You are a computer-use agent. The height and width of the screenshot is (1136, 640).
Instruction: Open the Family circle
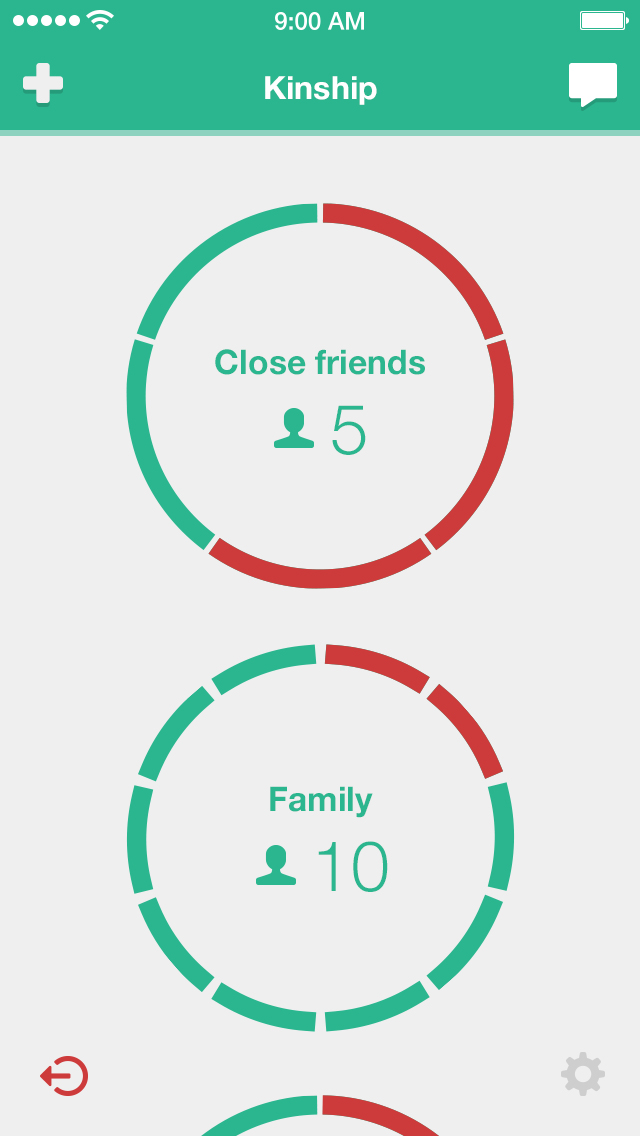(320, 838)
